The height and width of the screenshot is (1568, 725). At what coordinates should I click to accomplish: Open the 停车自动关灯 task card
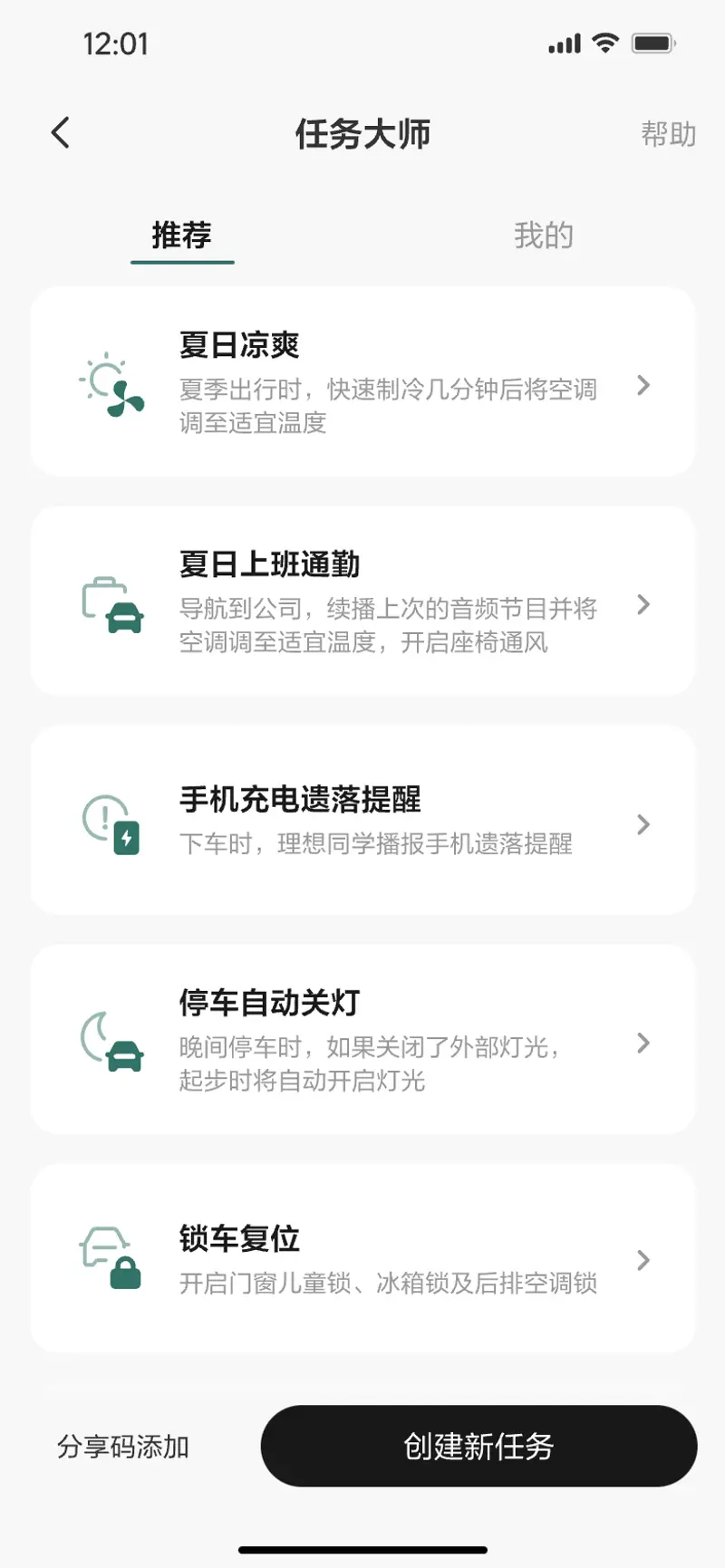[362, 1039]
